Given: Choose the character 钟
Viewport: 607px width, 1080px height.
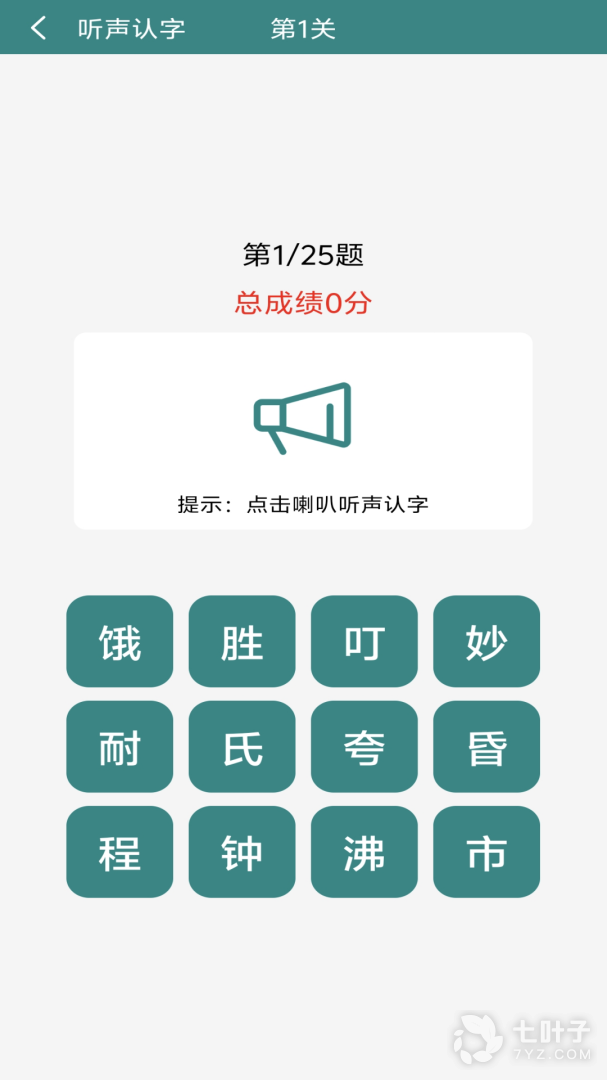Looking at the screenshot, I should pyautogui.click(x=242, y=852).
